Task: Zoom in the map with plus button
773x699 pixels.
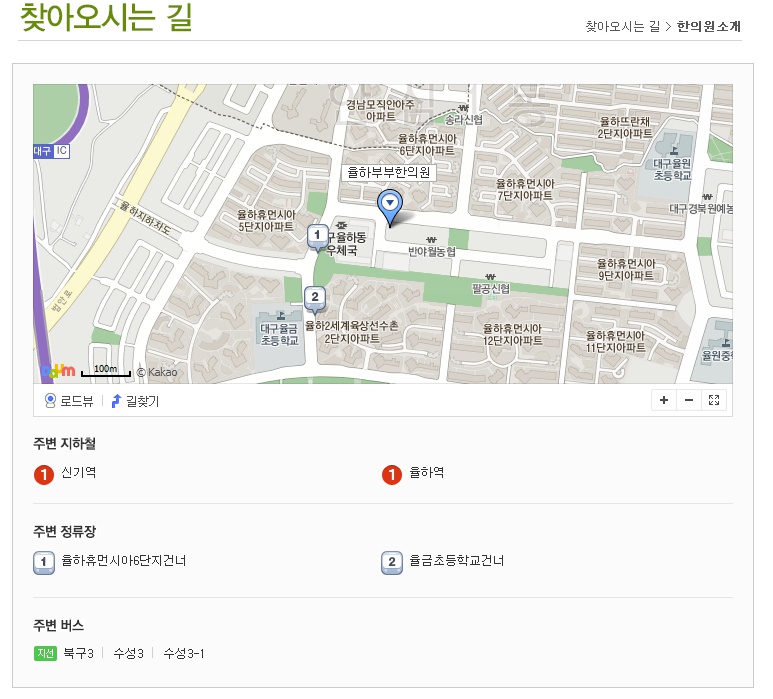Action: pyautogui.click(x=664, y=400)
